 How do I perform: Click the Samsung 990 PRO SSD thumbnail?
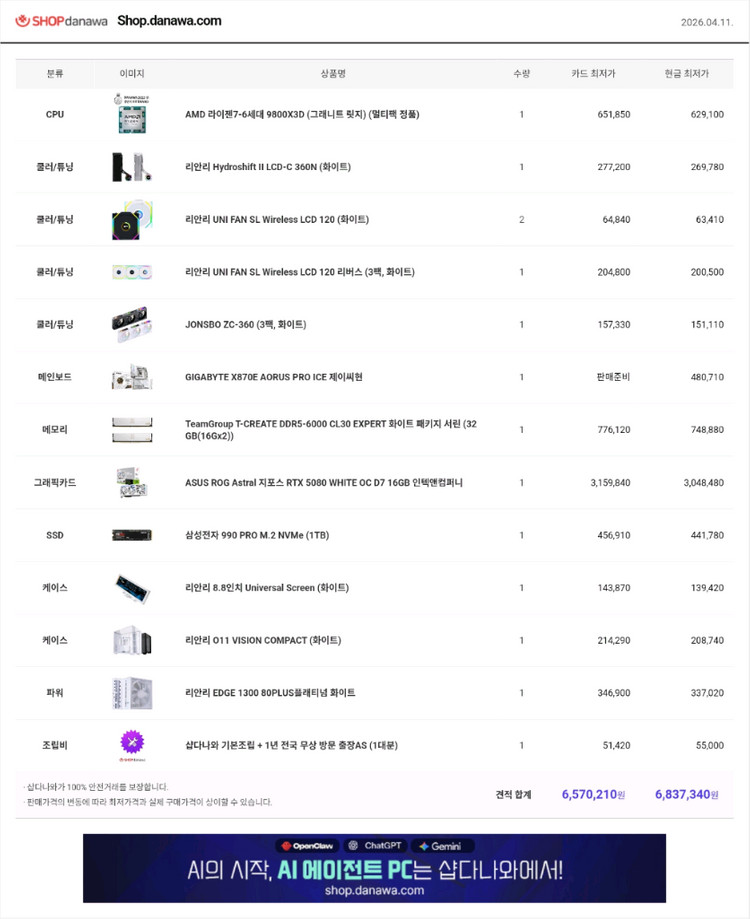pos(131,535)
